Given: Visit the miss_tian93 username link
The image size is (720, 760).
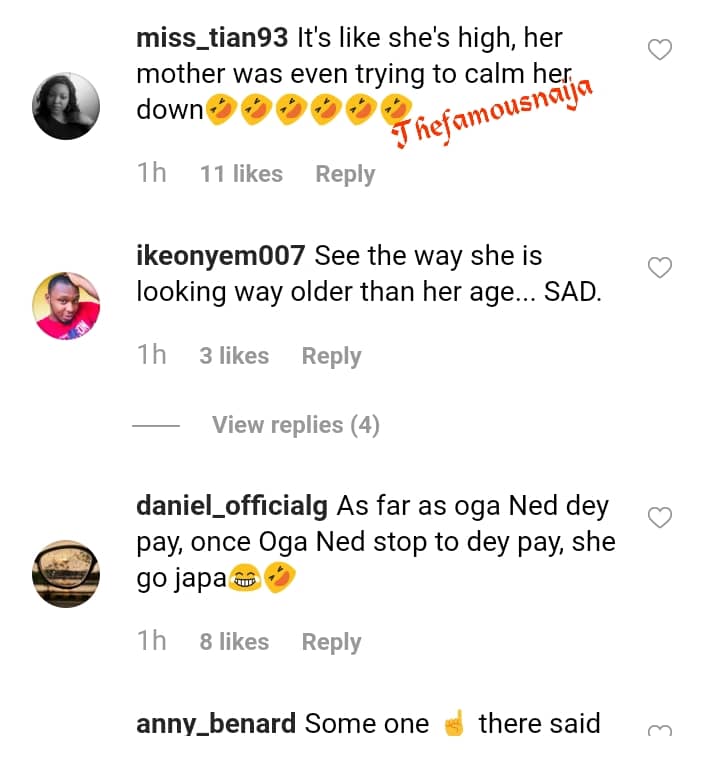Looking at the screenshot, I should point(211,38).
